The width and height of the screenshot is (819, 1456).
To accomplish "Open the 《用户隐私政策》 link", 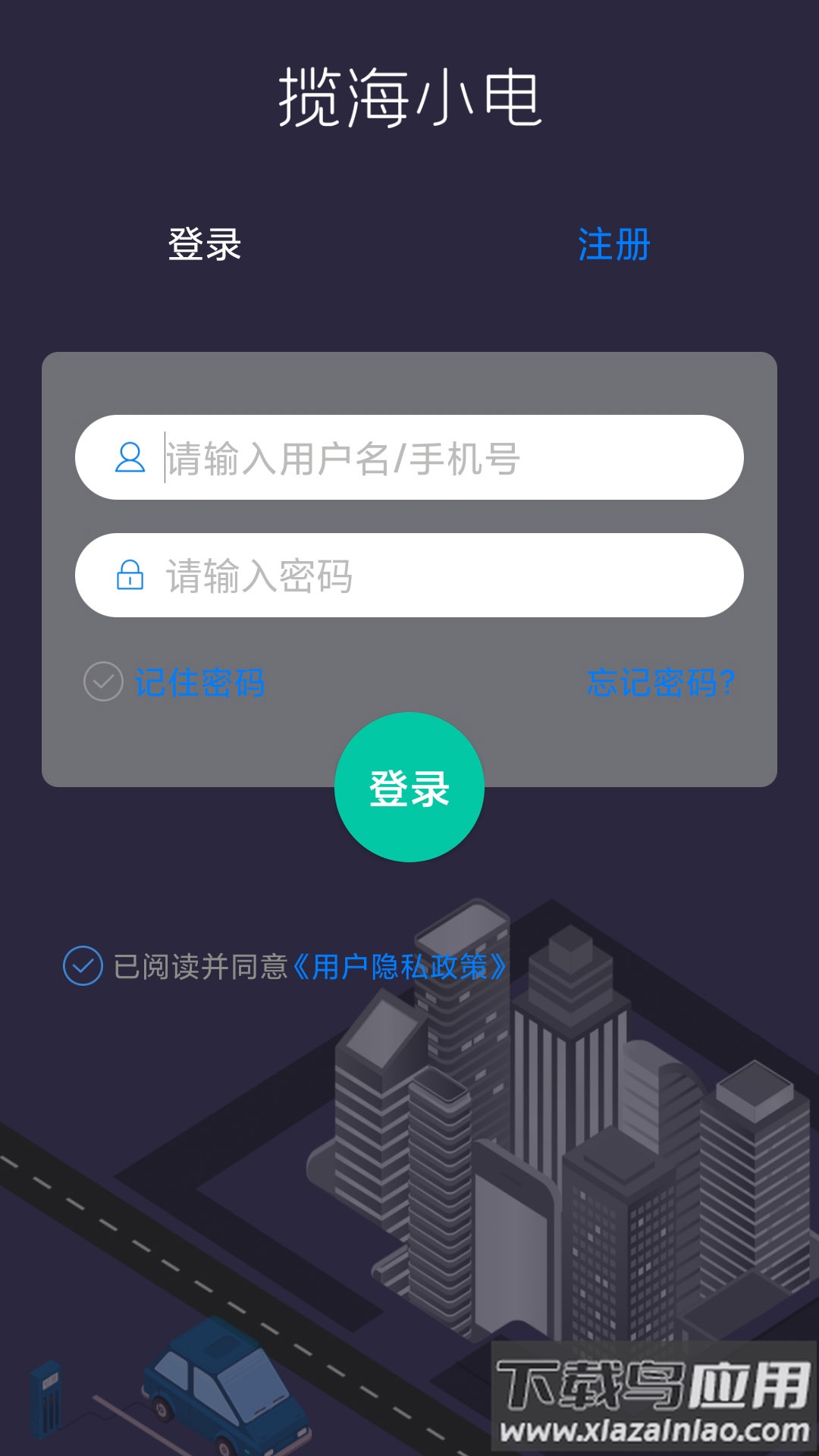I will tap(399, 966).
